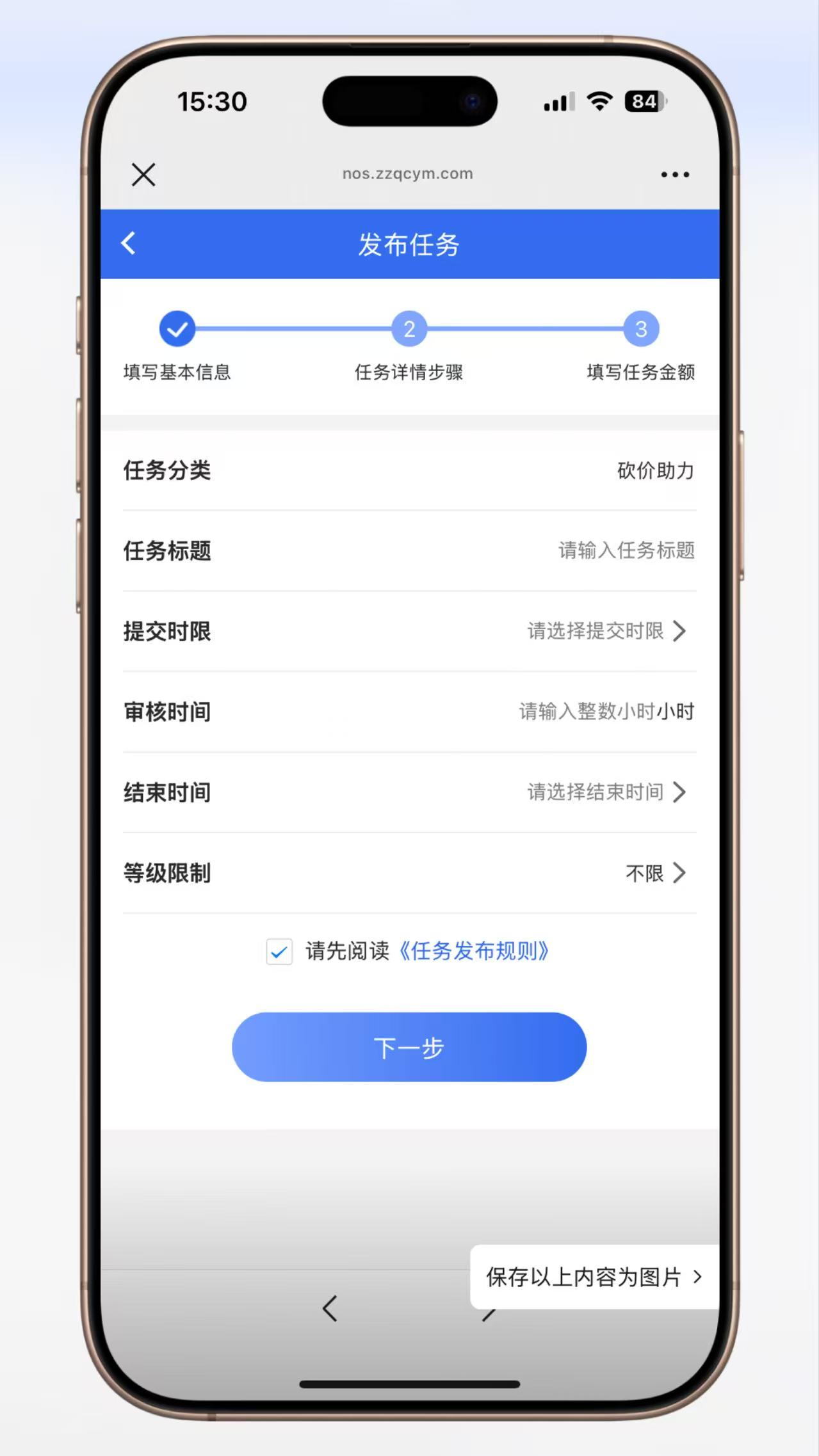Tap the 审核时间 hours input
Screen dimensions: 819x1456
[x=587, y=712]
